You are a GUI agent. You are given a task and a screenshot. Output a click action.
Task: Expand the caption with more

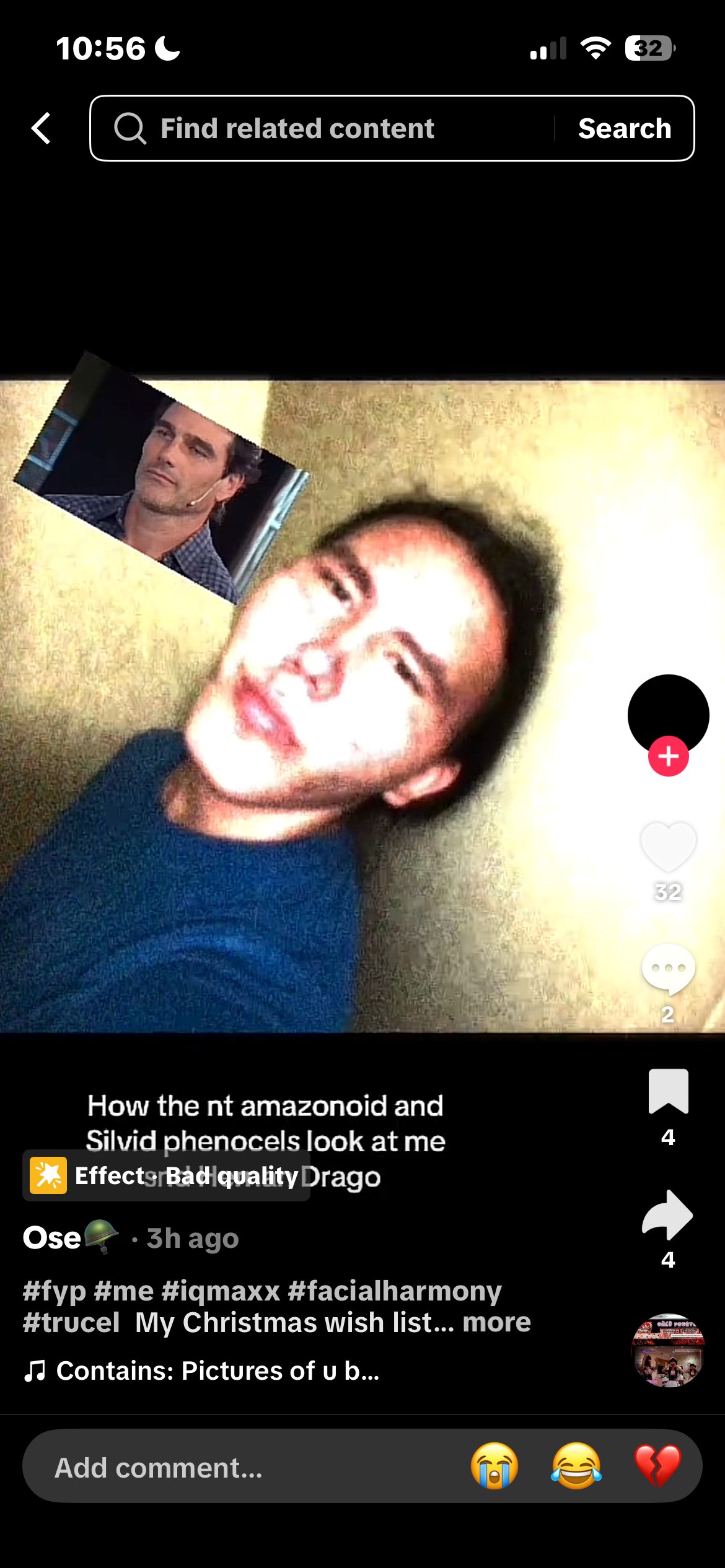coord(497,1323)
